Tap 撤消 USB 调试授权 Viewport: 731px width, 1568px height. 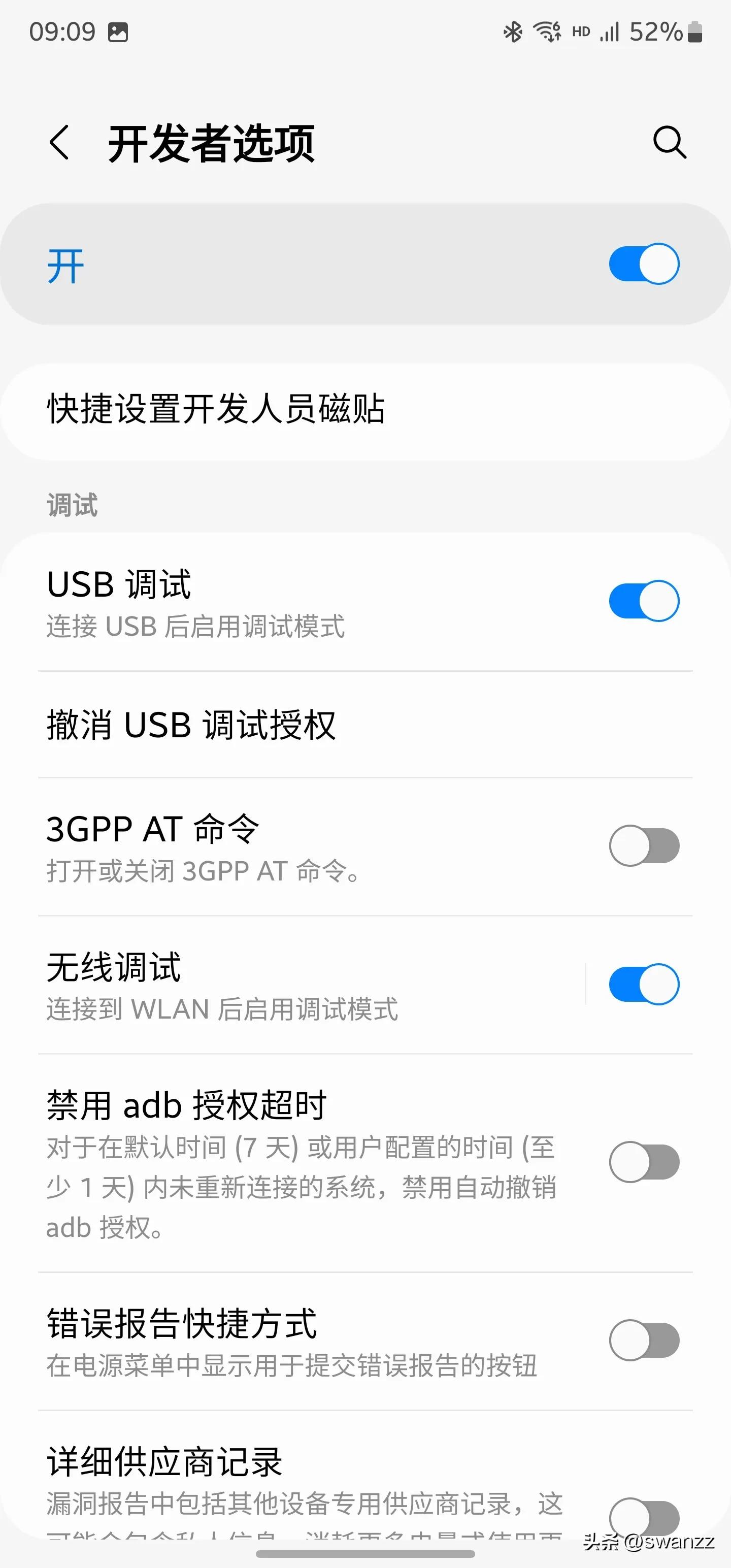[190, 726]
